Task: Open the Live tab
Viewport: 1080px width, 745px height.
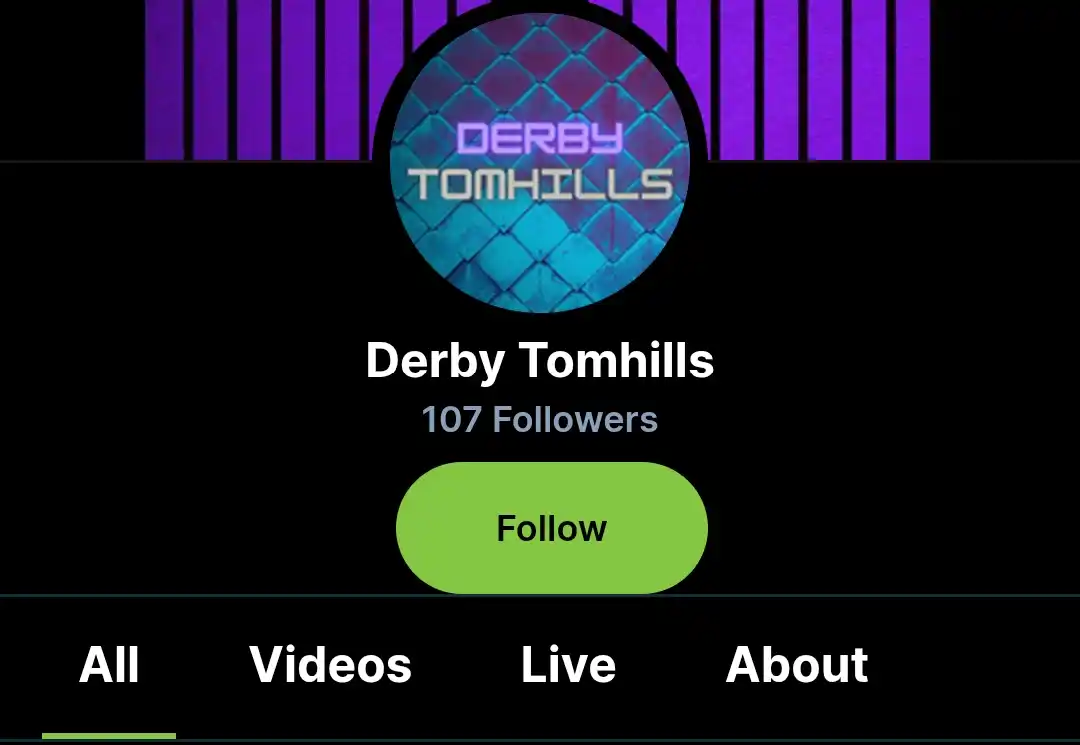Action: pos(568,665)
